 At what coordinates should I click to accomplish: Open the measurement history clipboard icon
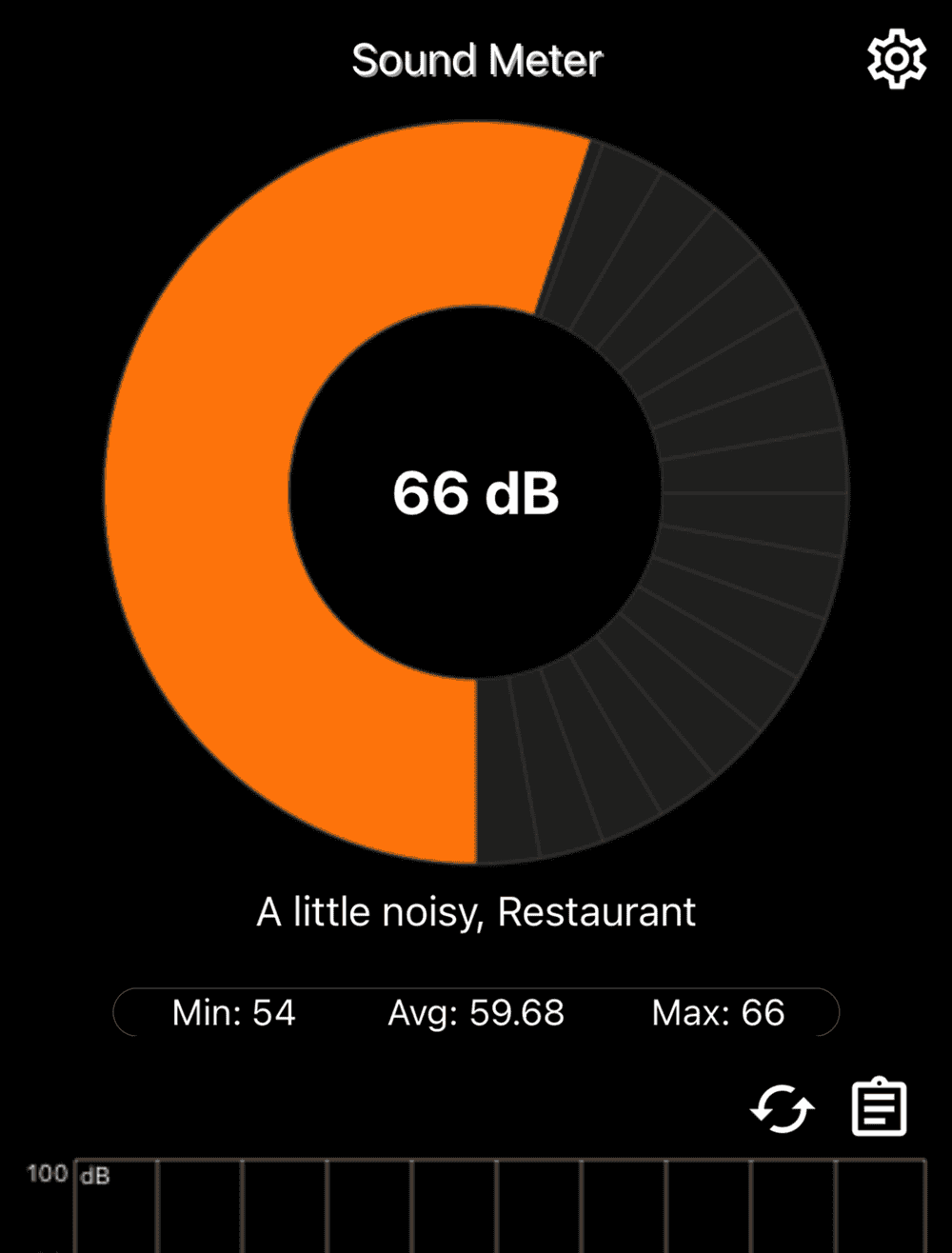tap(879, 1107)
